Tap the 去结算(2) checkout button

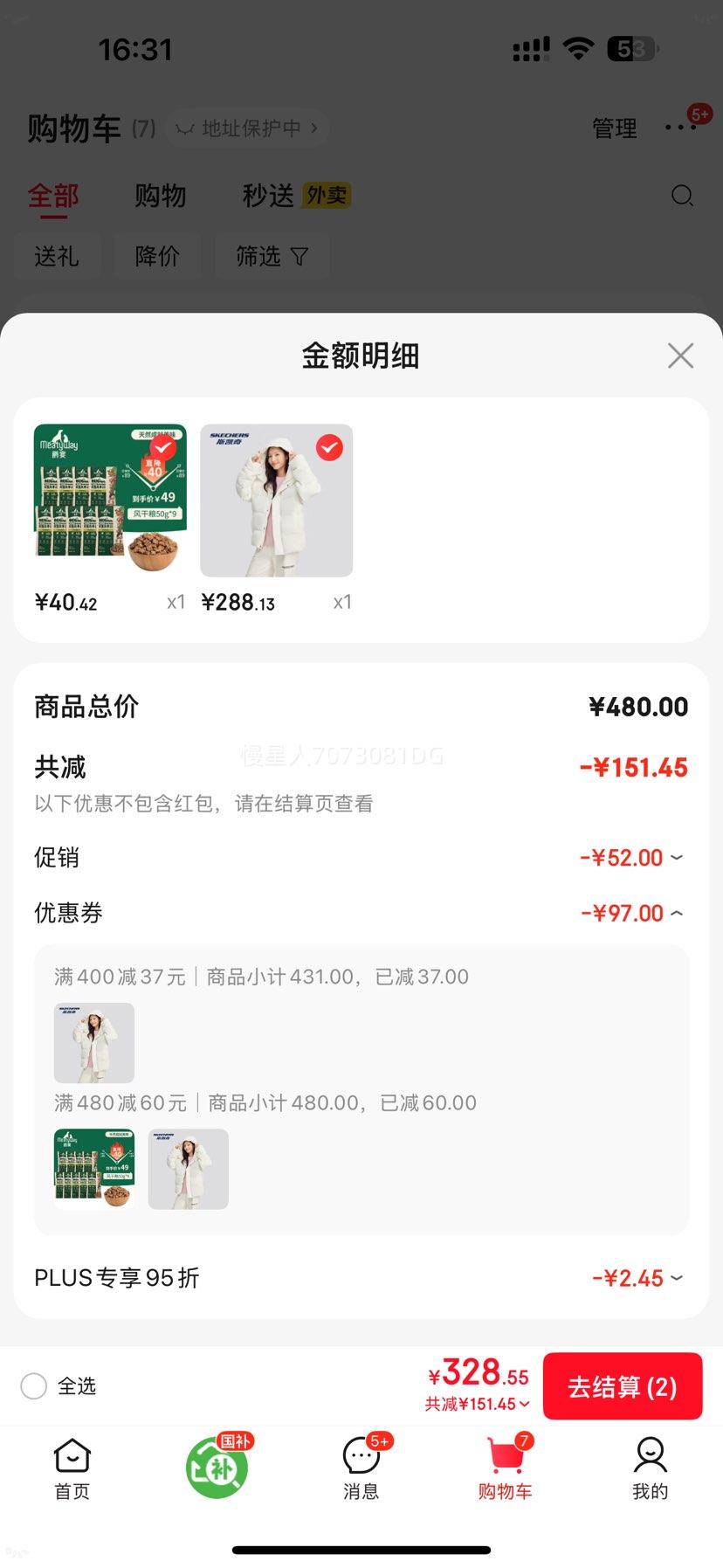(623, 1385)
